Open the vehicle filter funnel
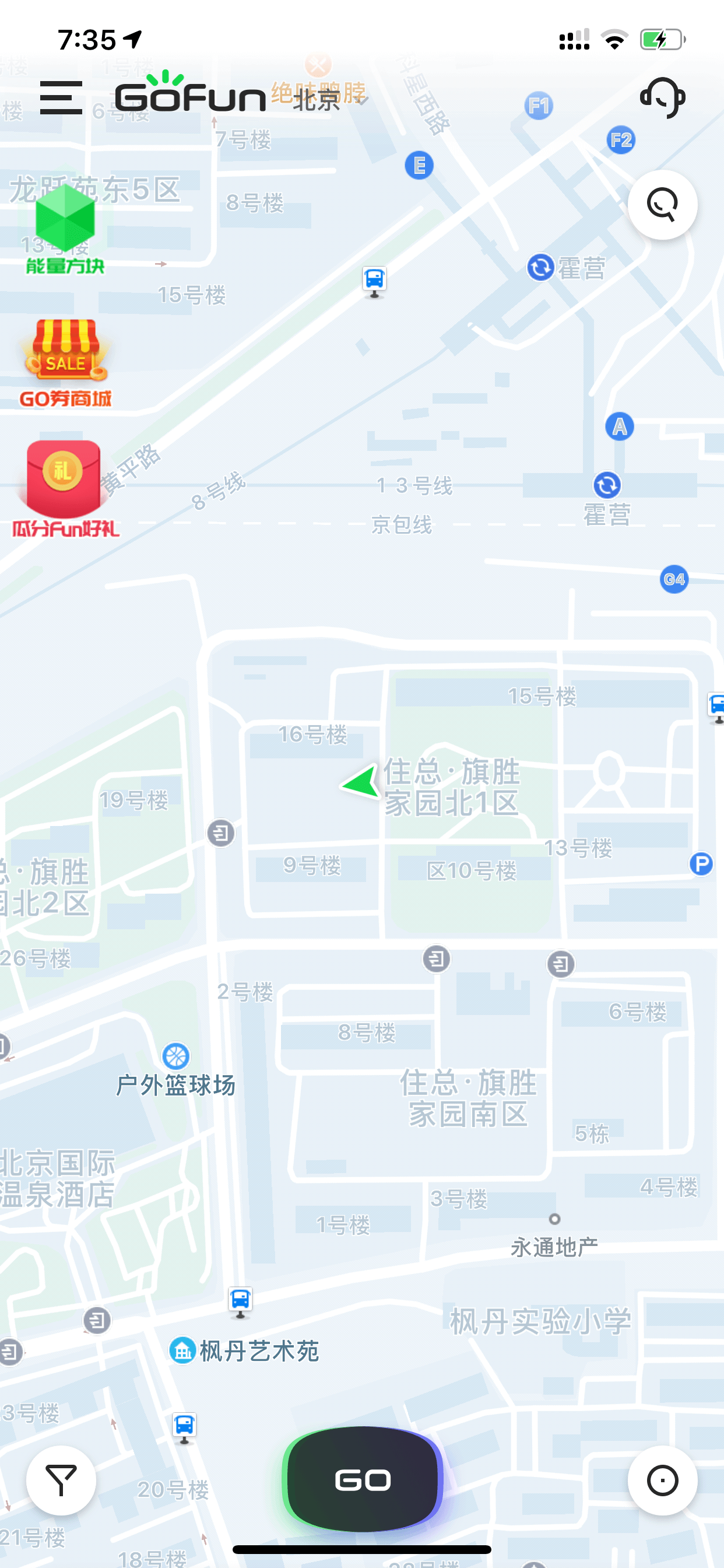The image size is (724, 1568). click(x=61, y=1480)
